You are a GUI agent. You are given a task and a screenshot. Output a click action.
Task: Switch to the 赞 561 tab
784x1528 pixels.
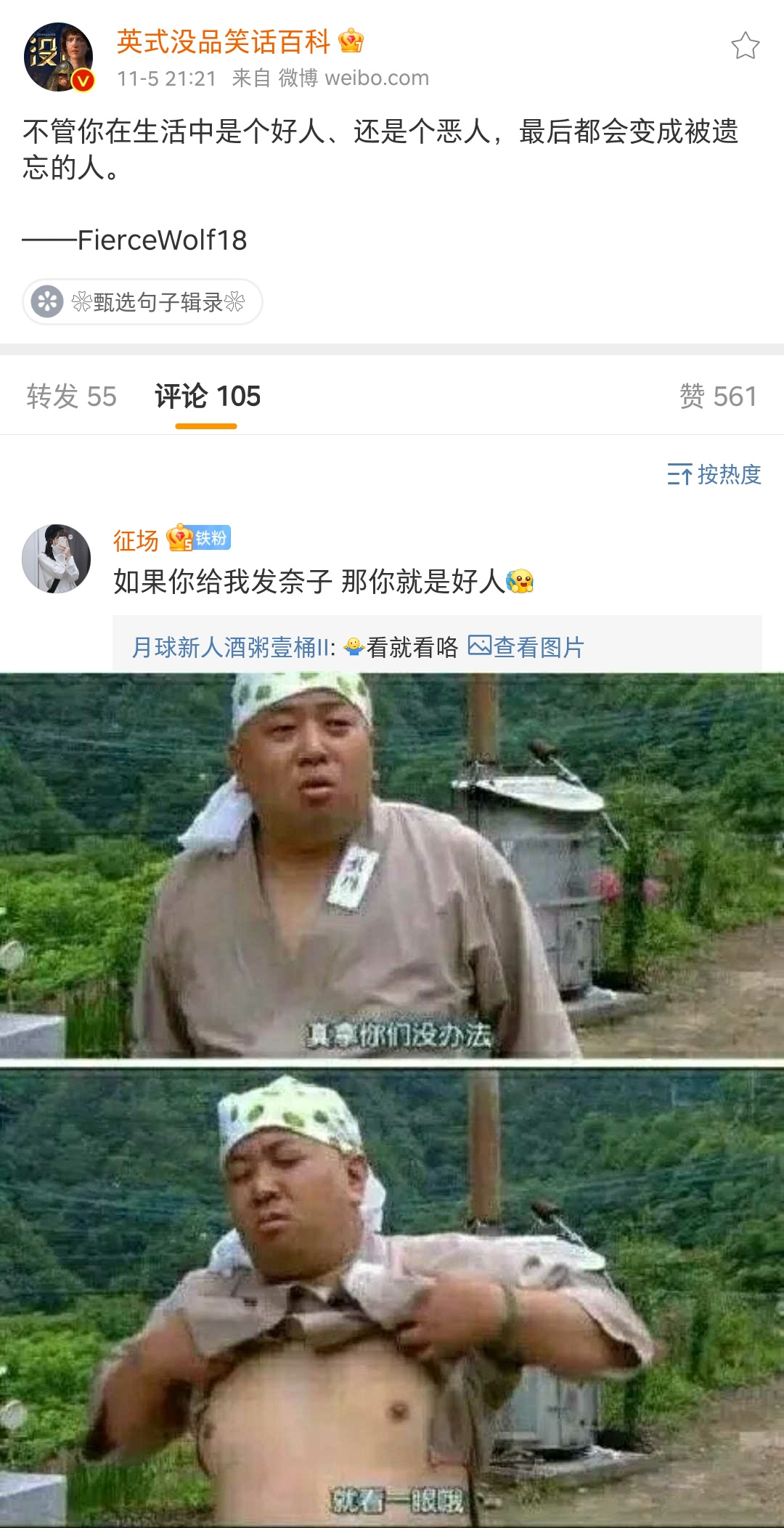tap(717, 397)
